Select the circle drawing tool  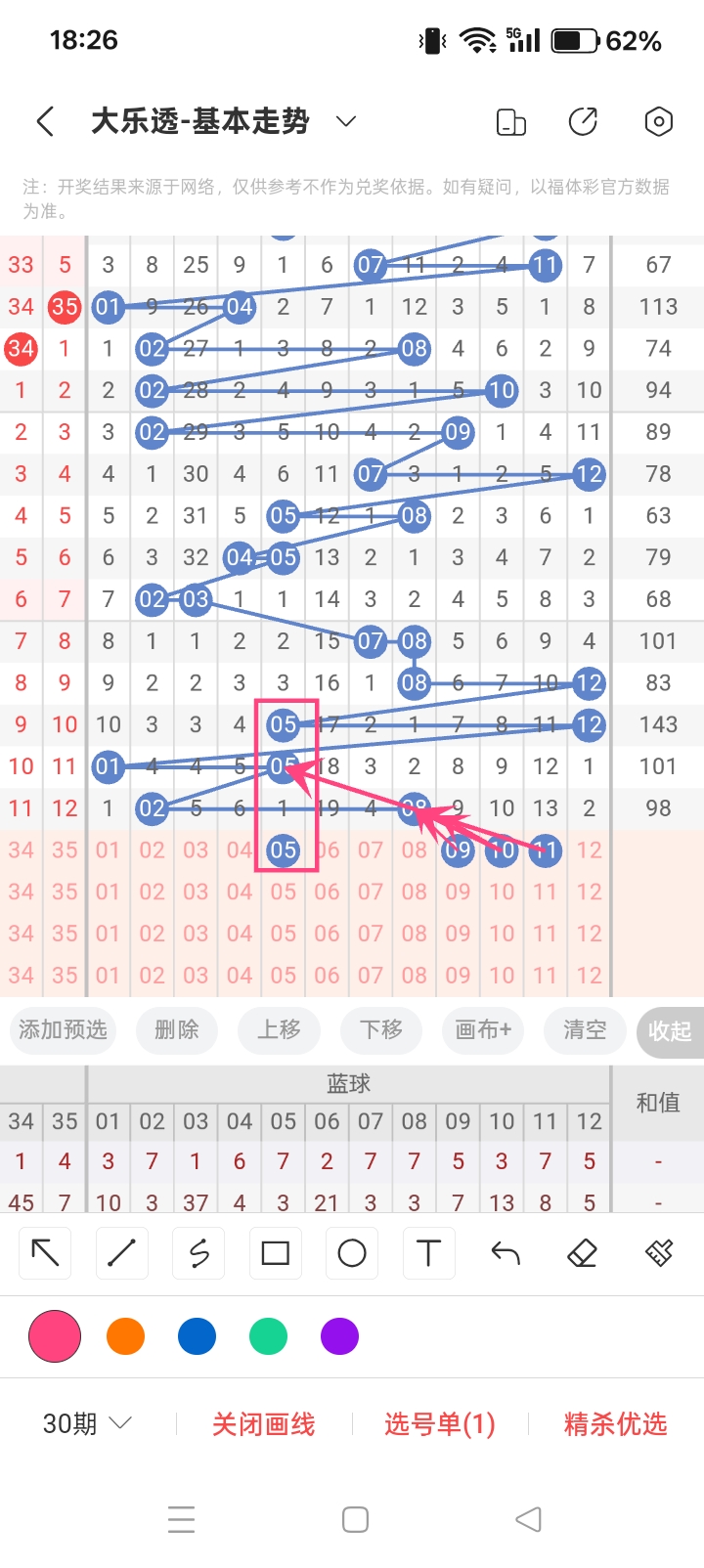(x=351, y=1252)
